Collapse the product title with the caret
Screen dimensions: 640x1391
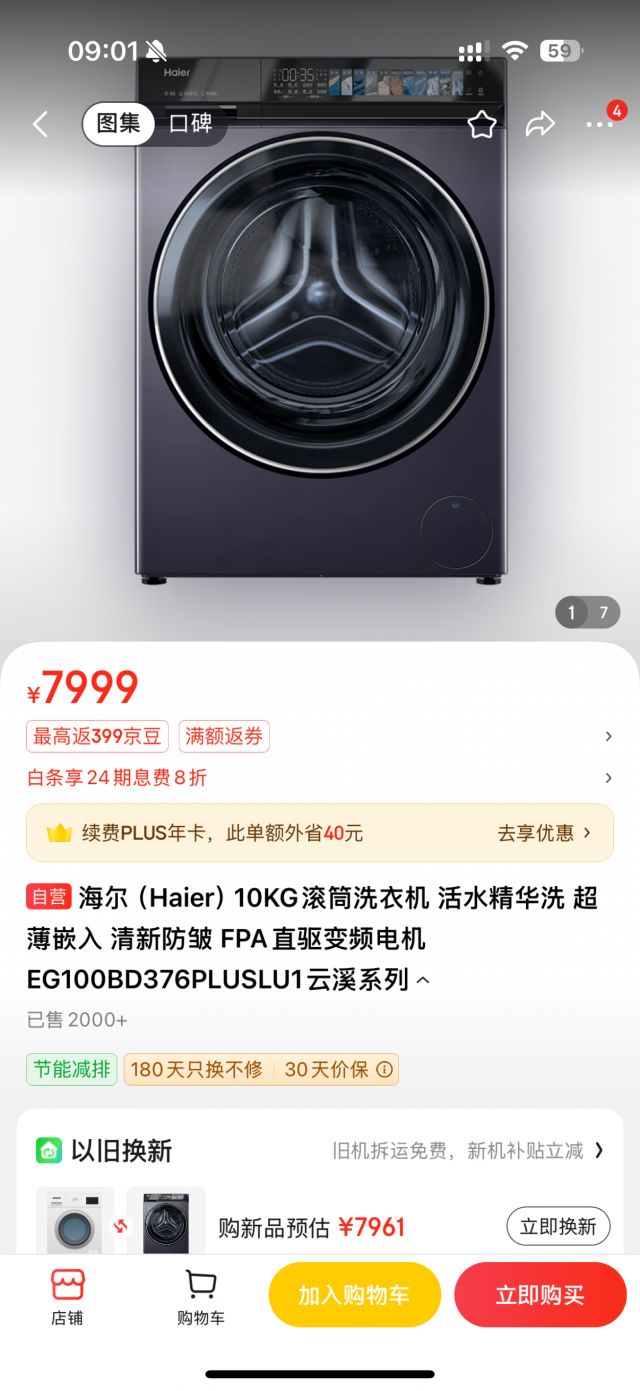423,981
